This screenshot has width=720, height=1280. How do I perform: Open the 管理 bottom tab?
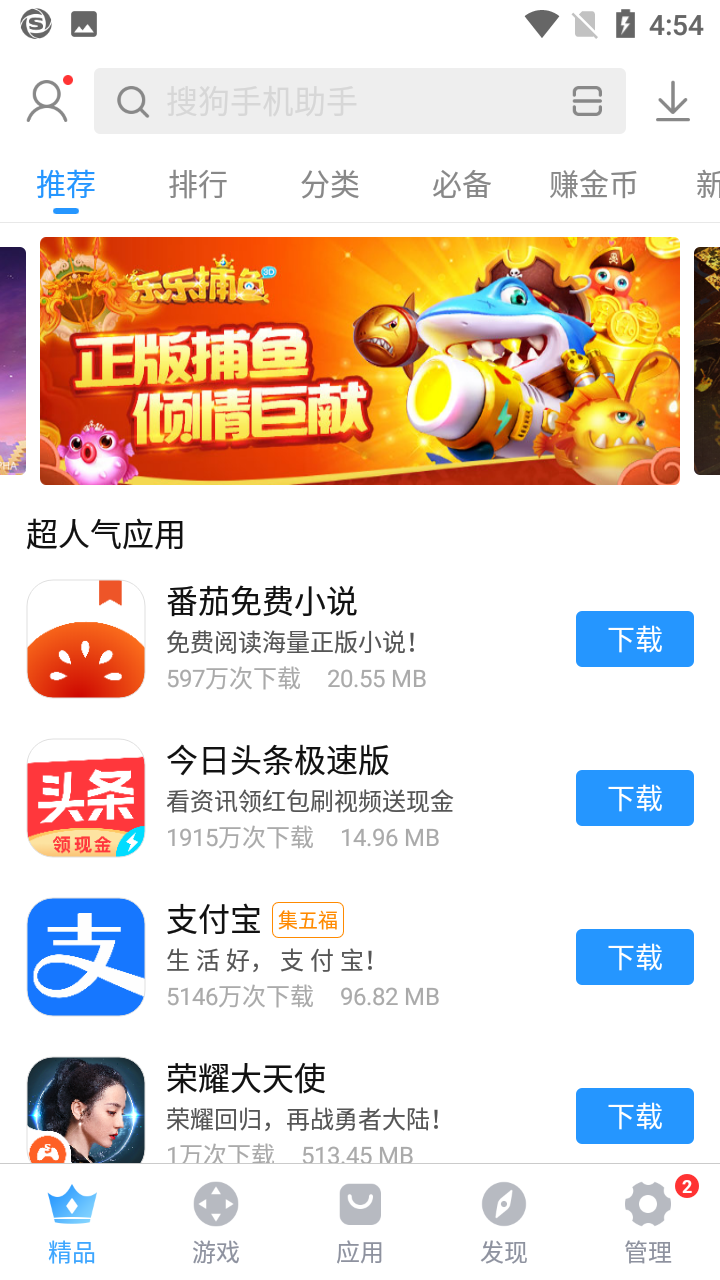(648, 1222)
